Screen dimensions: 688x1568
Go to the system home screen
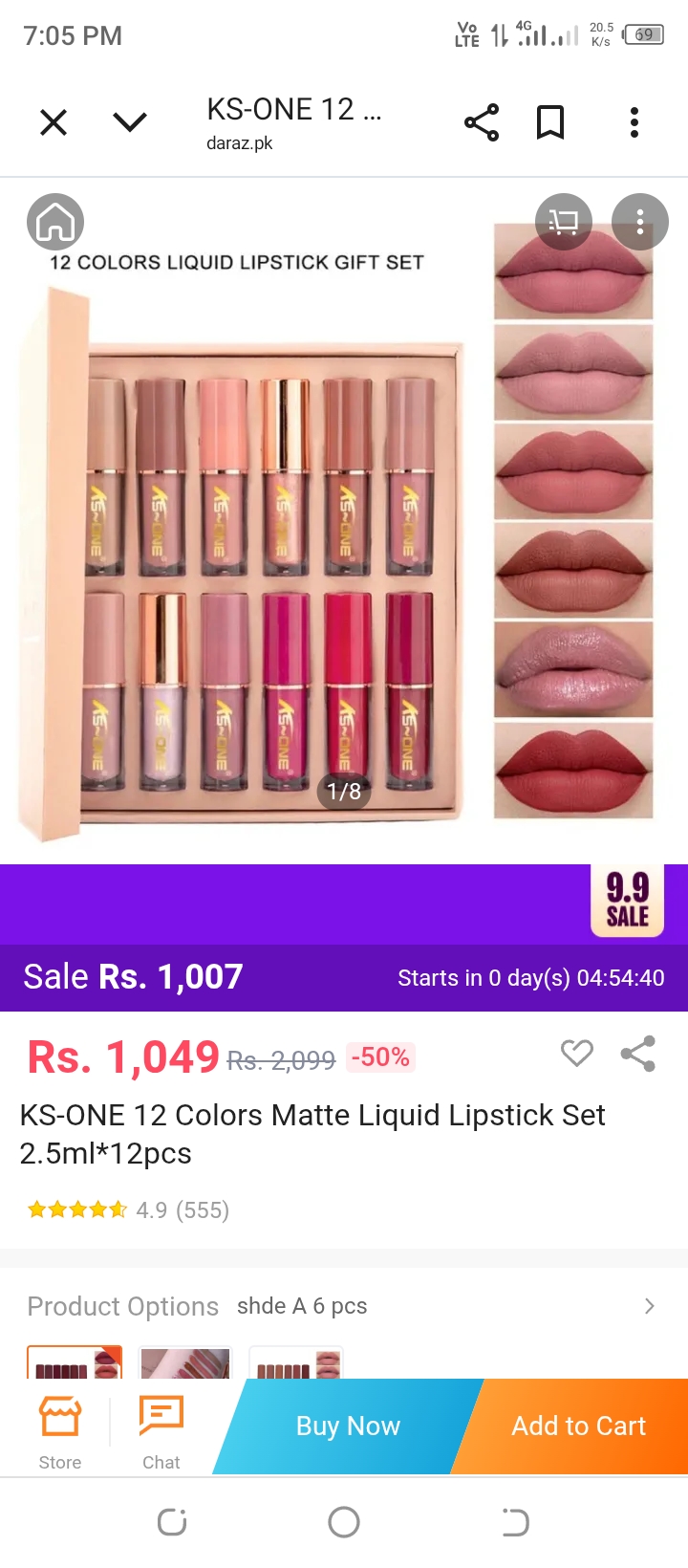pos(344,1522)
